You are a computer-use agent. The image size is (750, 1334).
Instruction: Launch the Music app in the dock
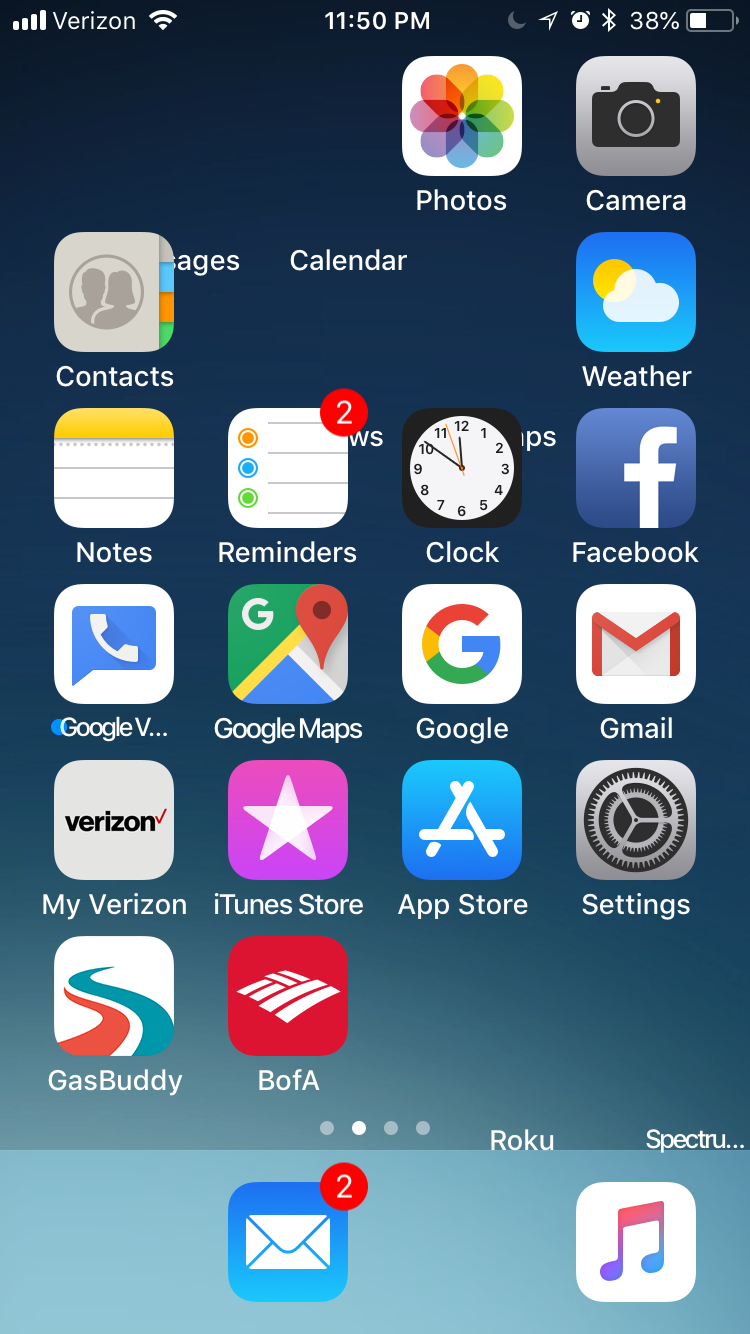pyautogui.click(x=636, y=1242)
